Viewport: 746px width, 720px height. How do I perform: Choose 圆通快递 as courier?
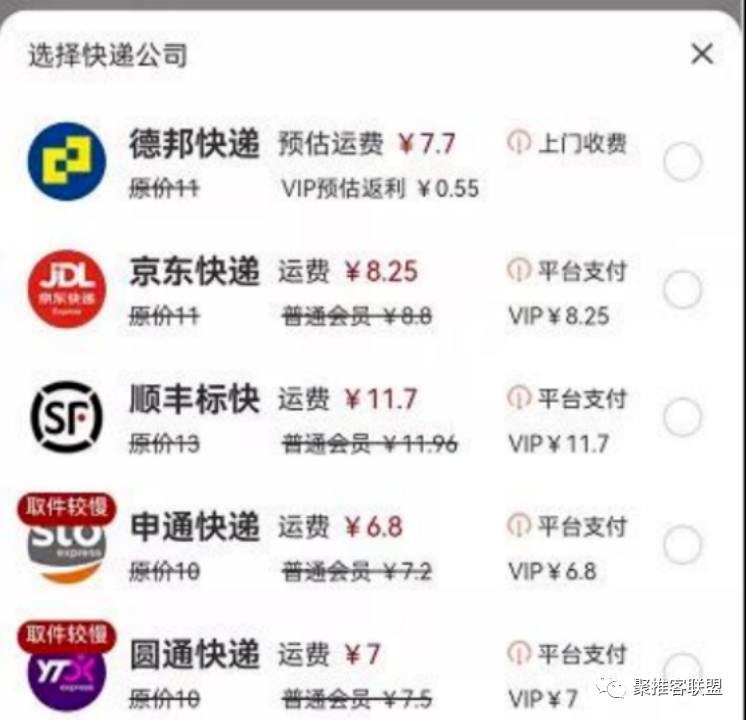click(x=683, y=668)
